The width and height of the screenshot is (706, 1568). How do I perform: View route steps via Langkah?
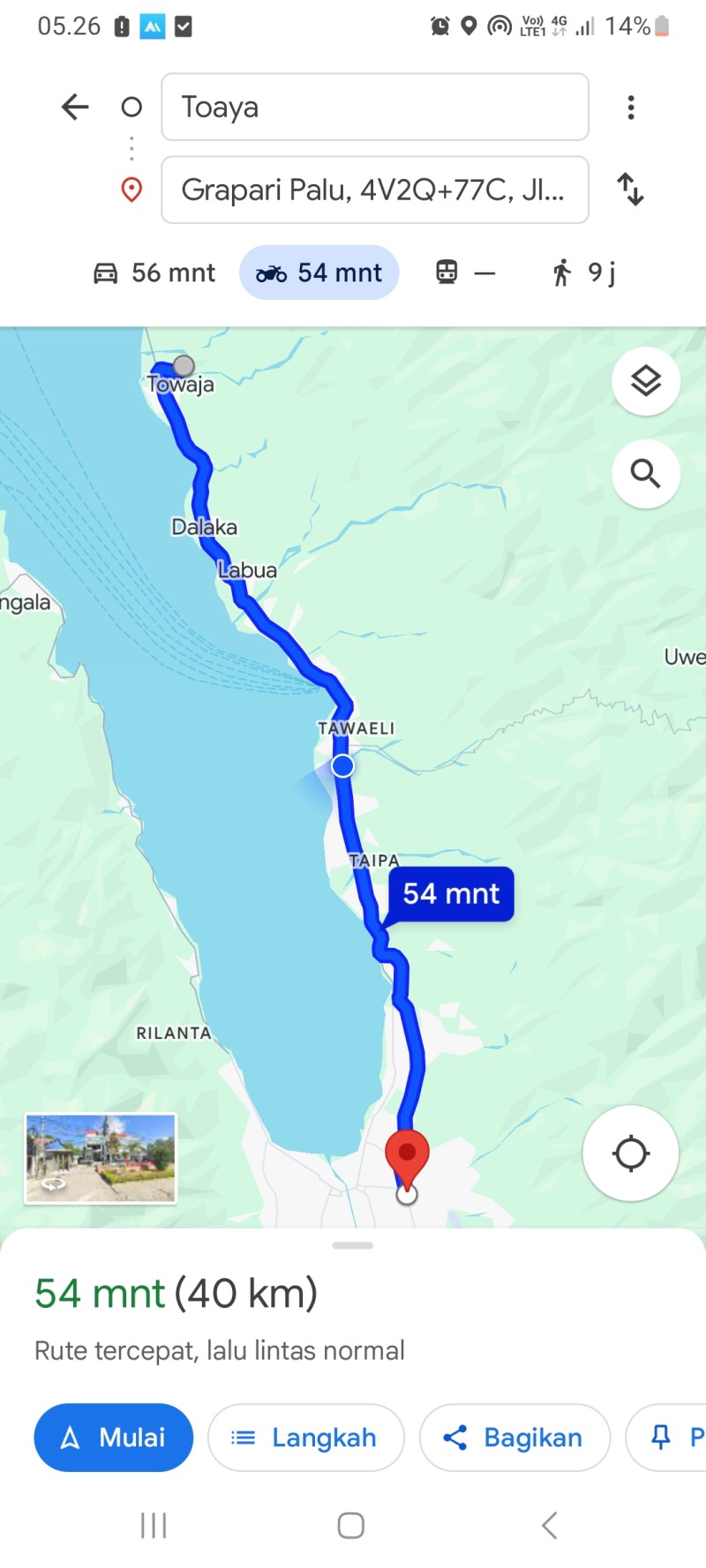click(306, 1437)
